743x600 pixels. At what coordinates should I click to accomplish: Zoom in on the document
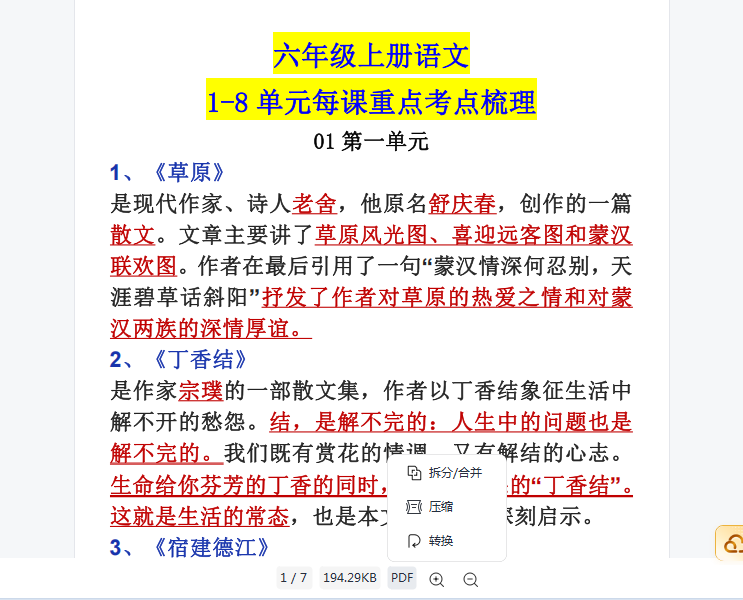click(x=437, y=579)
